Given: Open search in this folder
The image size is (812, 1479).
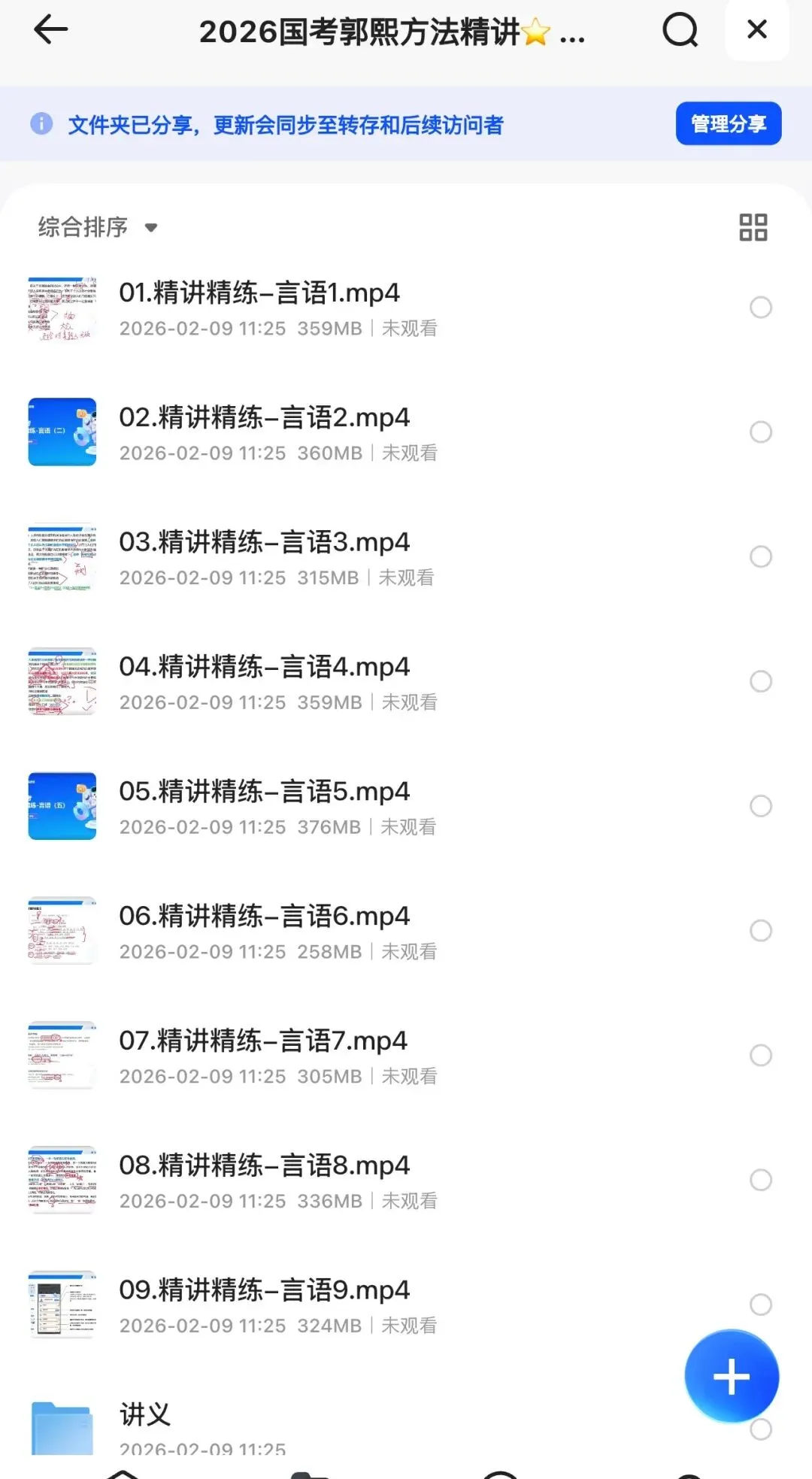Looking at the screenshot, I should pos(680,30).
